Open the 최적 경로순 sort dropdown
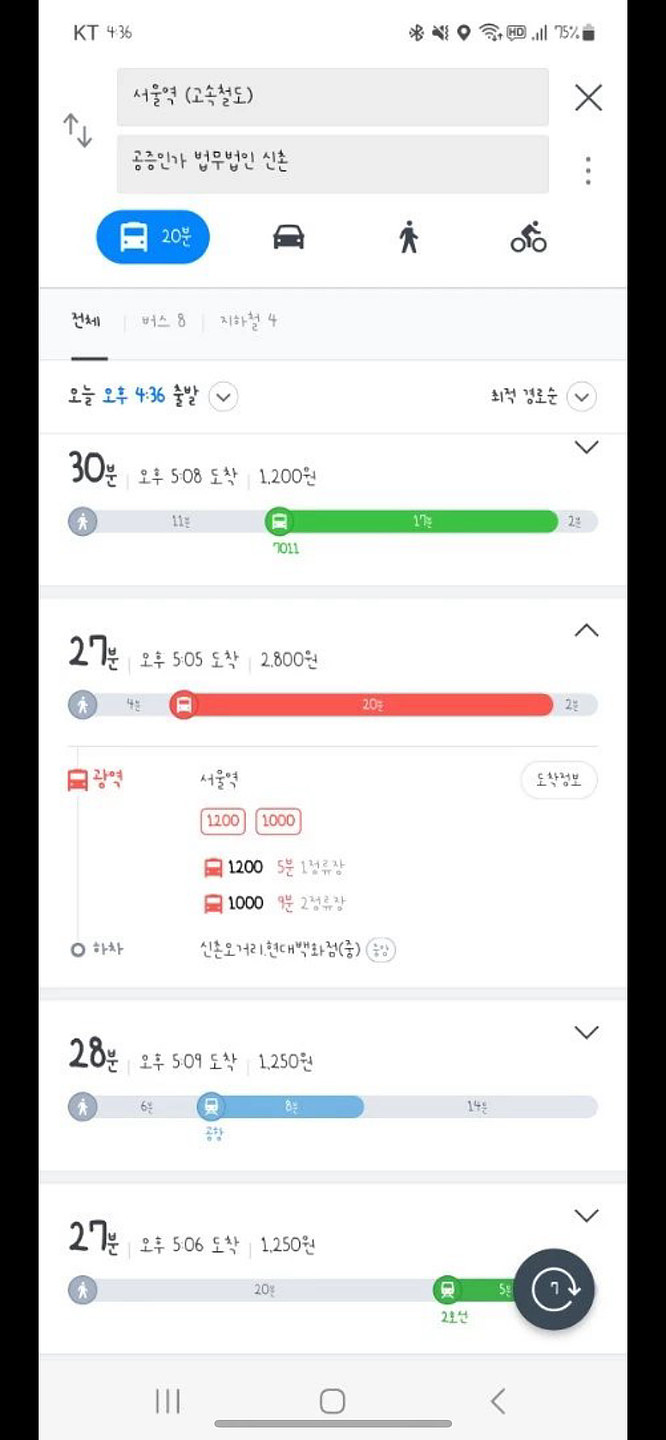 tap(581, 397)
